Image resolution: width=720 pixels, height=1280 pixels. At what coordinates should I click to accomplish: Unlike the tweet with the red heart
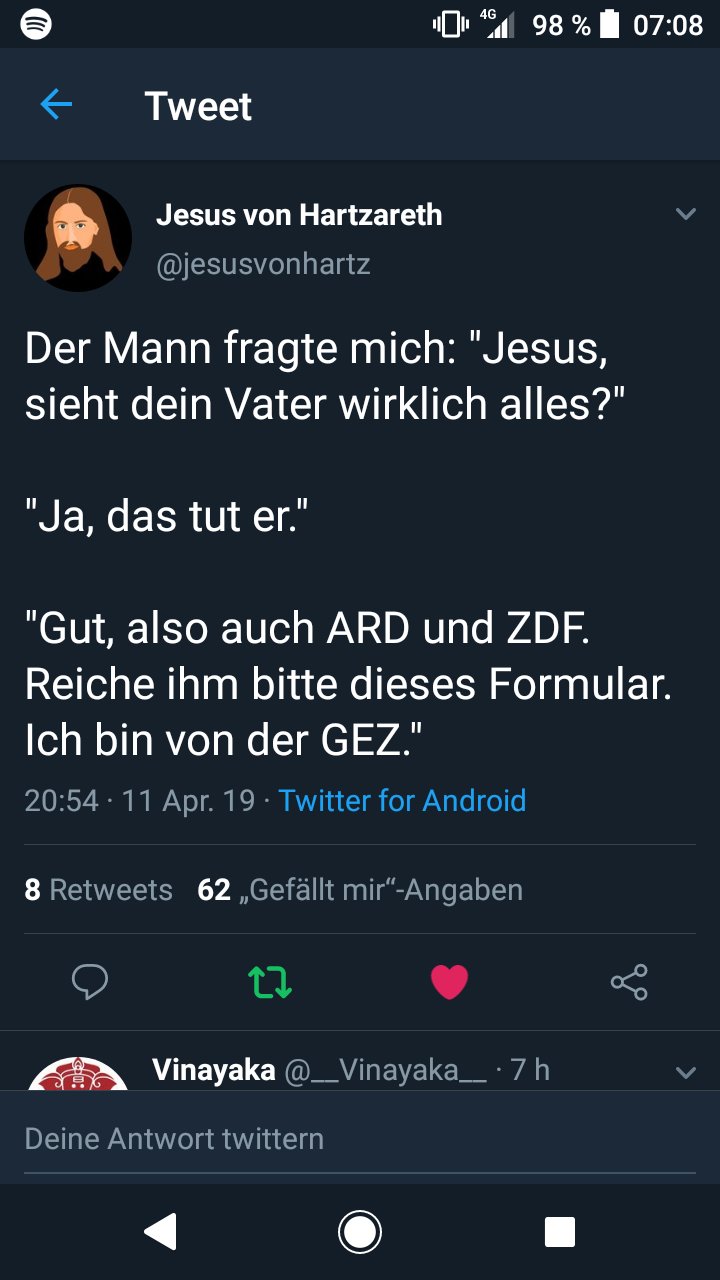point(449,982)
